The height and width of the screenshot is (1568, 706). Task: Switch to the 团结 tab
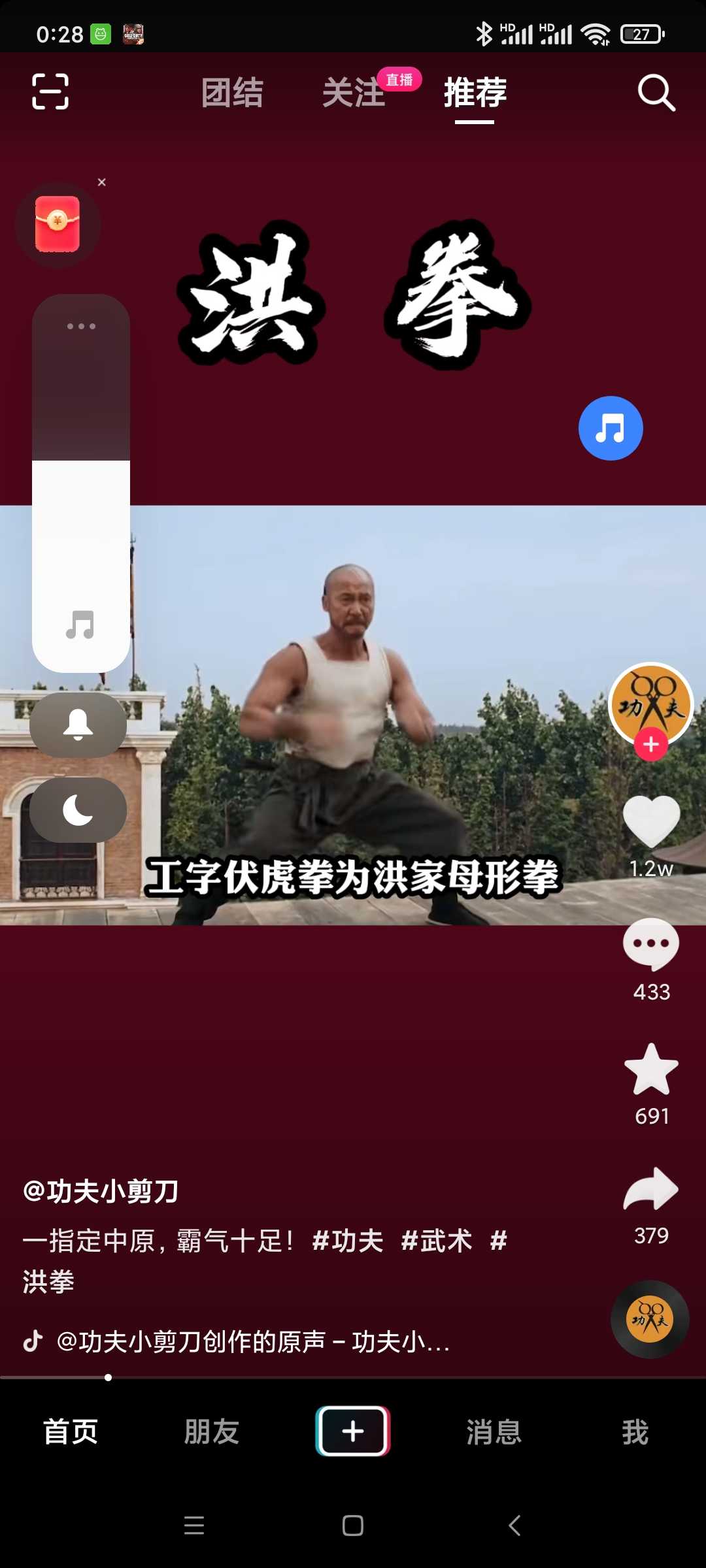(x=232, y=93)
